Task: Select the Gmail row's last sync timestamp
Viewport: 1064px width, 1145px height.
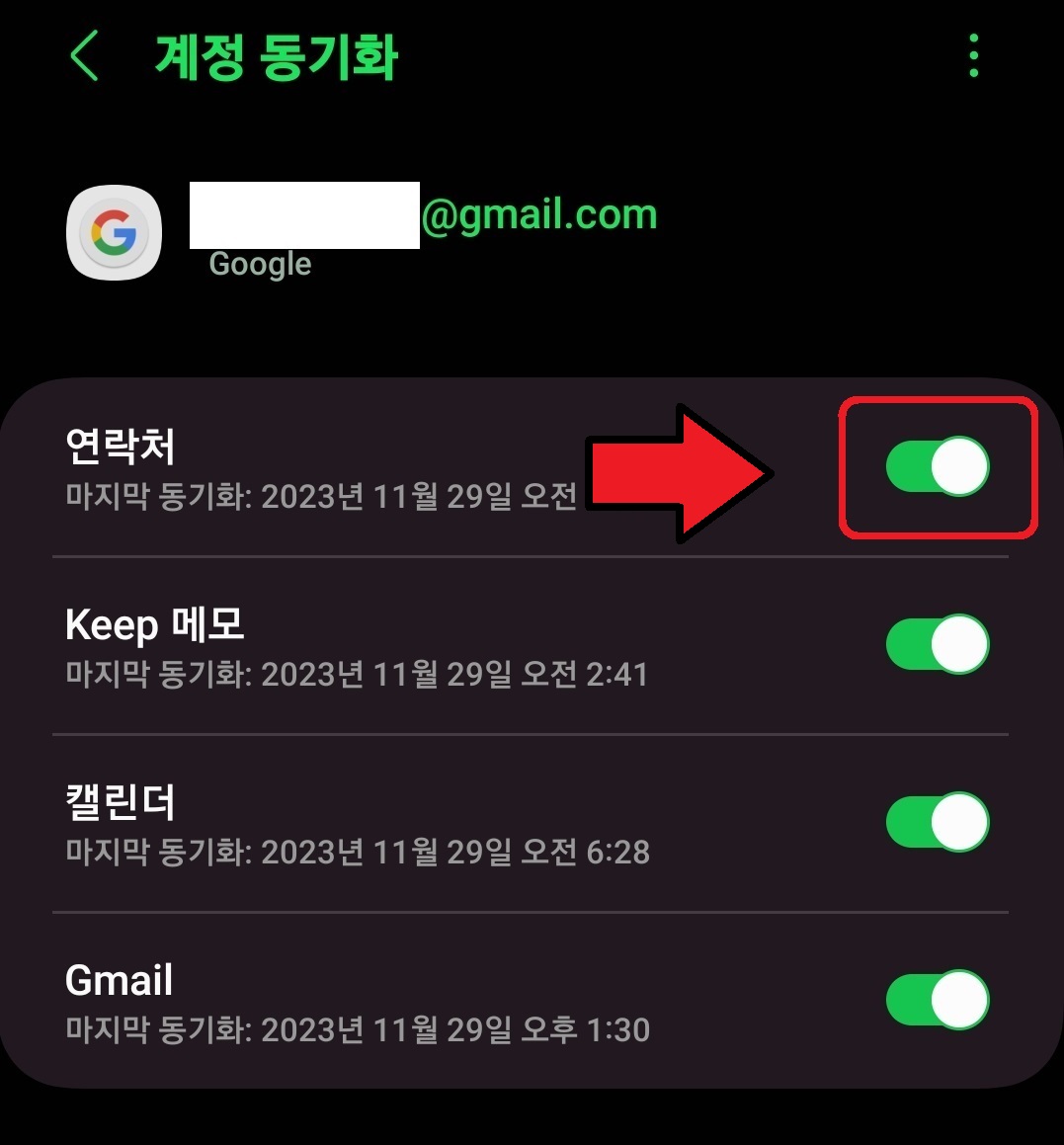Action: coord(356,1029)
